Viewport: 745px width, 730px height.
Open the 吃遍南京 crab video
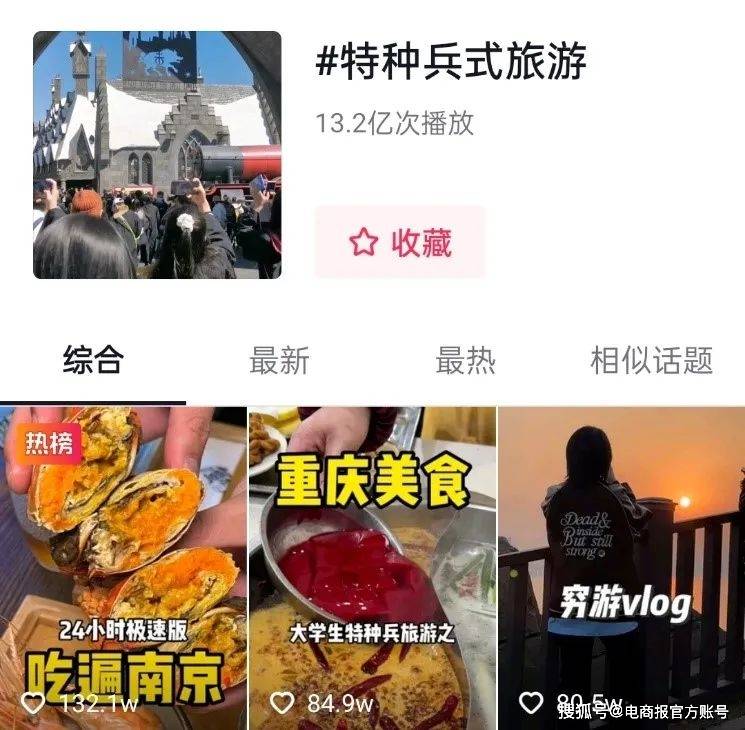(122, 567)
